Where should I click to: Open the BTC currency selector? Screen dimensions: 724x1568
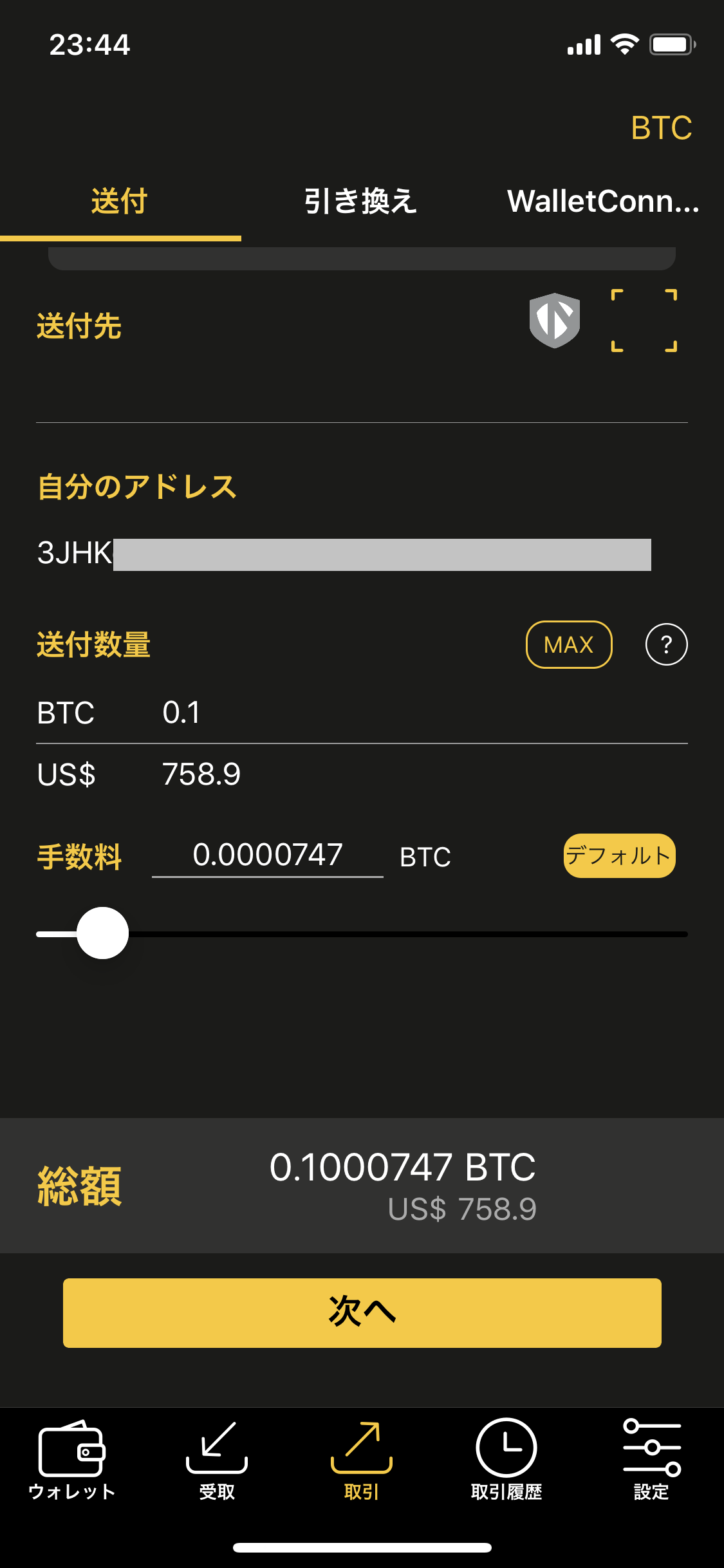[x=661, y=127]
